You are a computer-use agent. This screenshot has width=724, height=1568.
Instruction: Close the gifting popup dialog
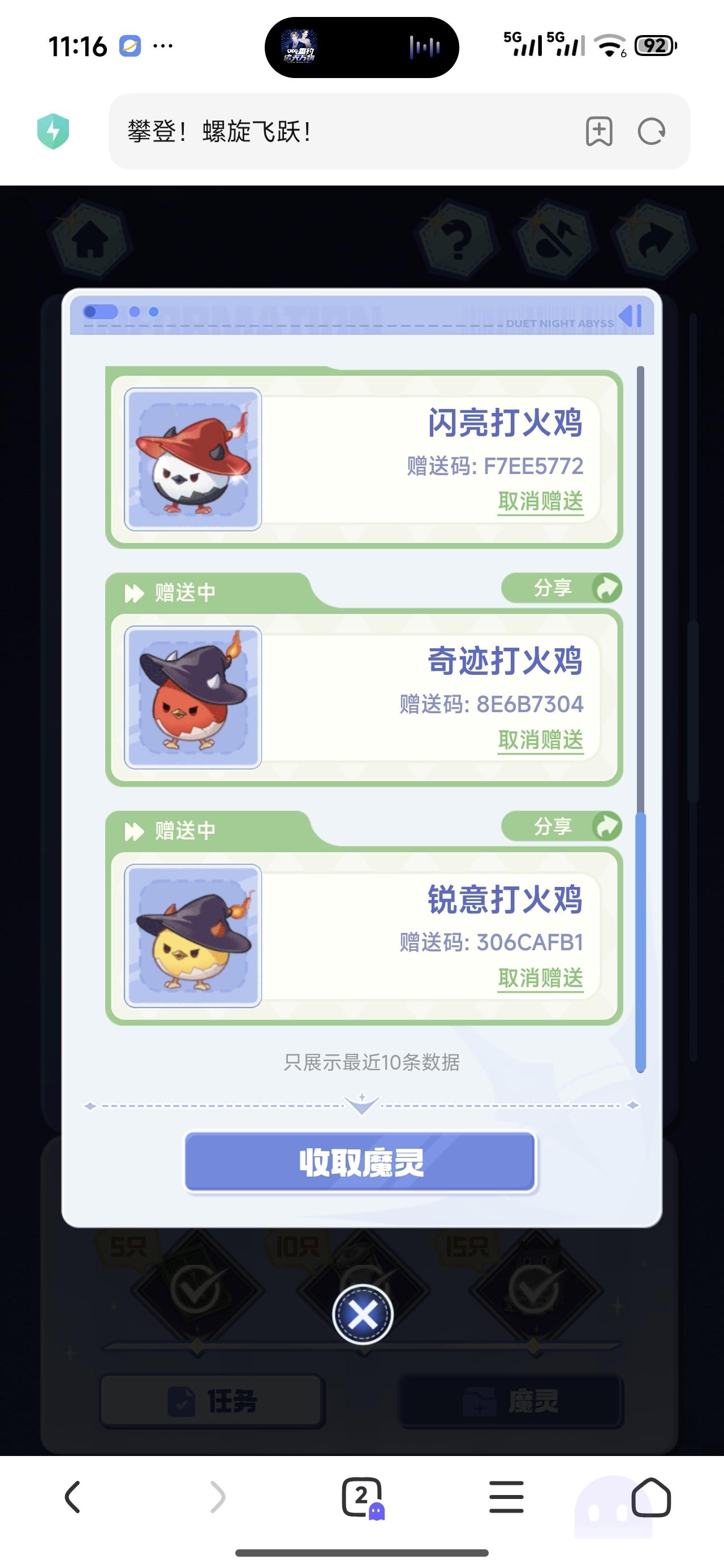(363, 1315)
